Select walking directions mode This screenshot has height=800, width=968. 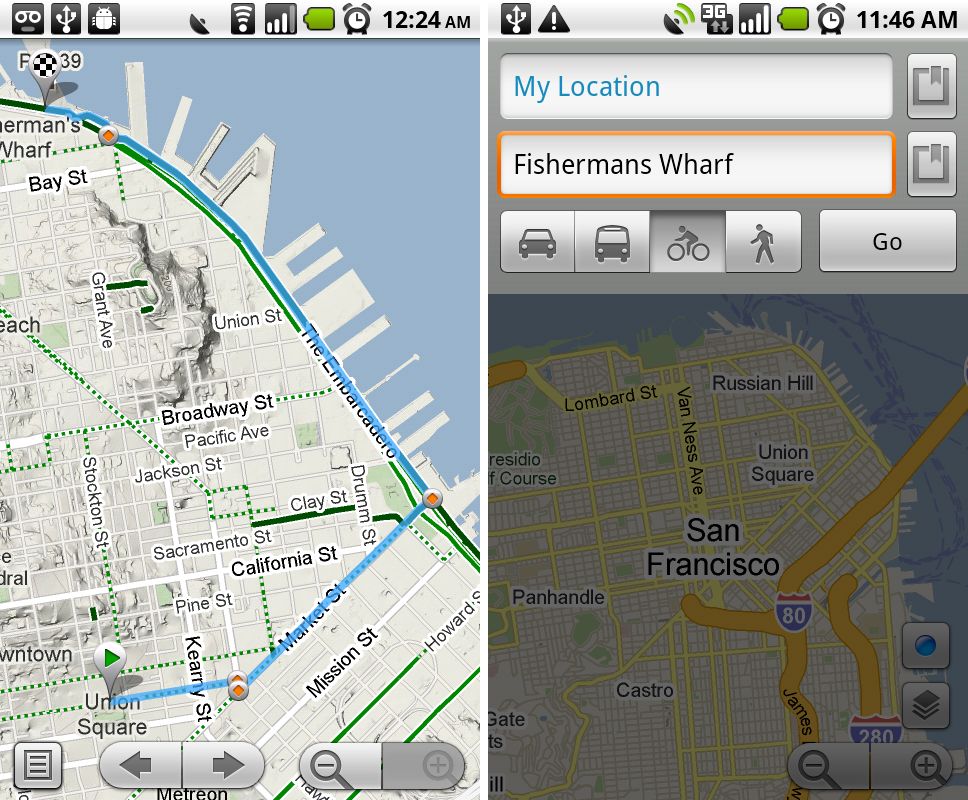coord(763,242)
